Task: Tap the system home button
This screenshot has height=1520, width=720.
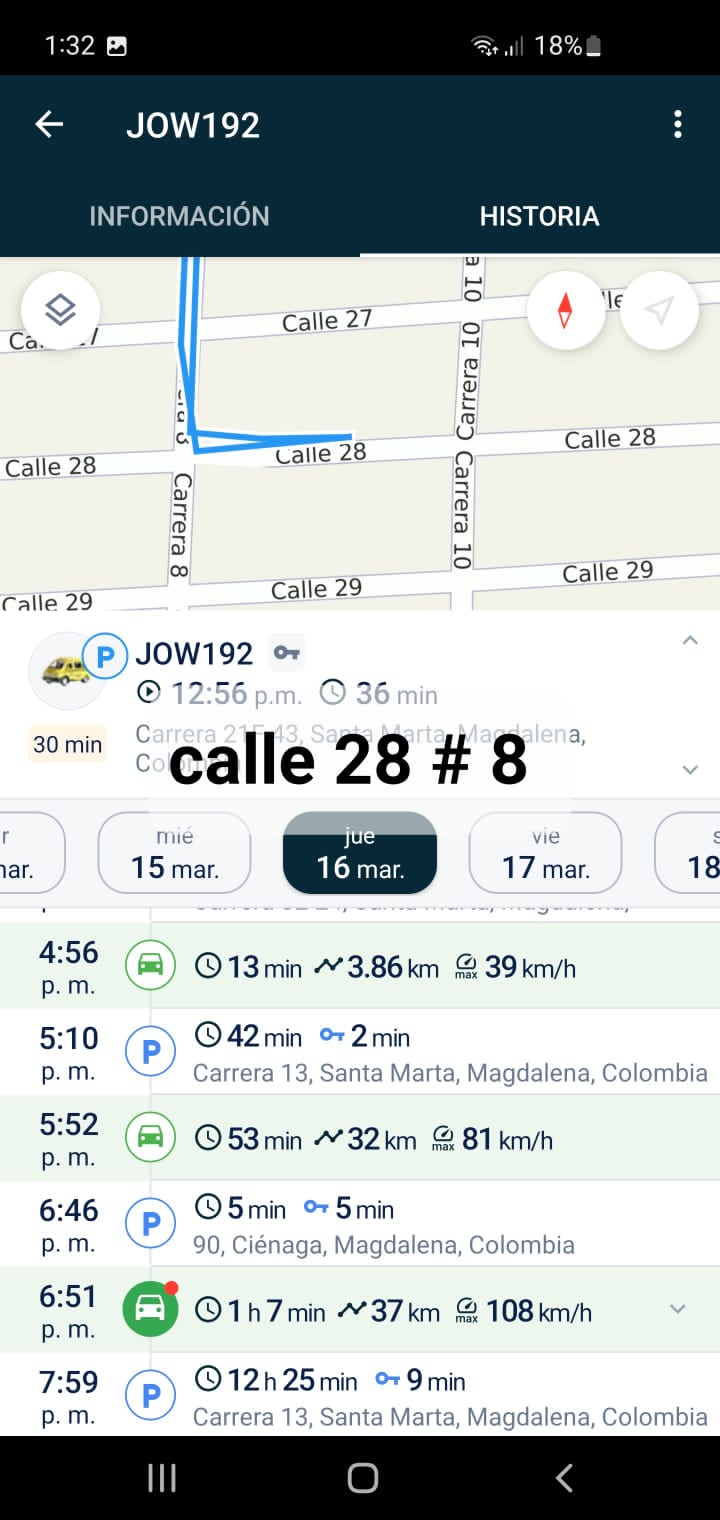Action: pyautogui.click(x=362, y=1478)
